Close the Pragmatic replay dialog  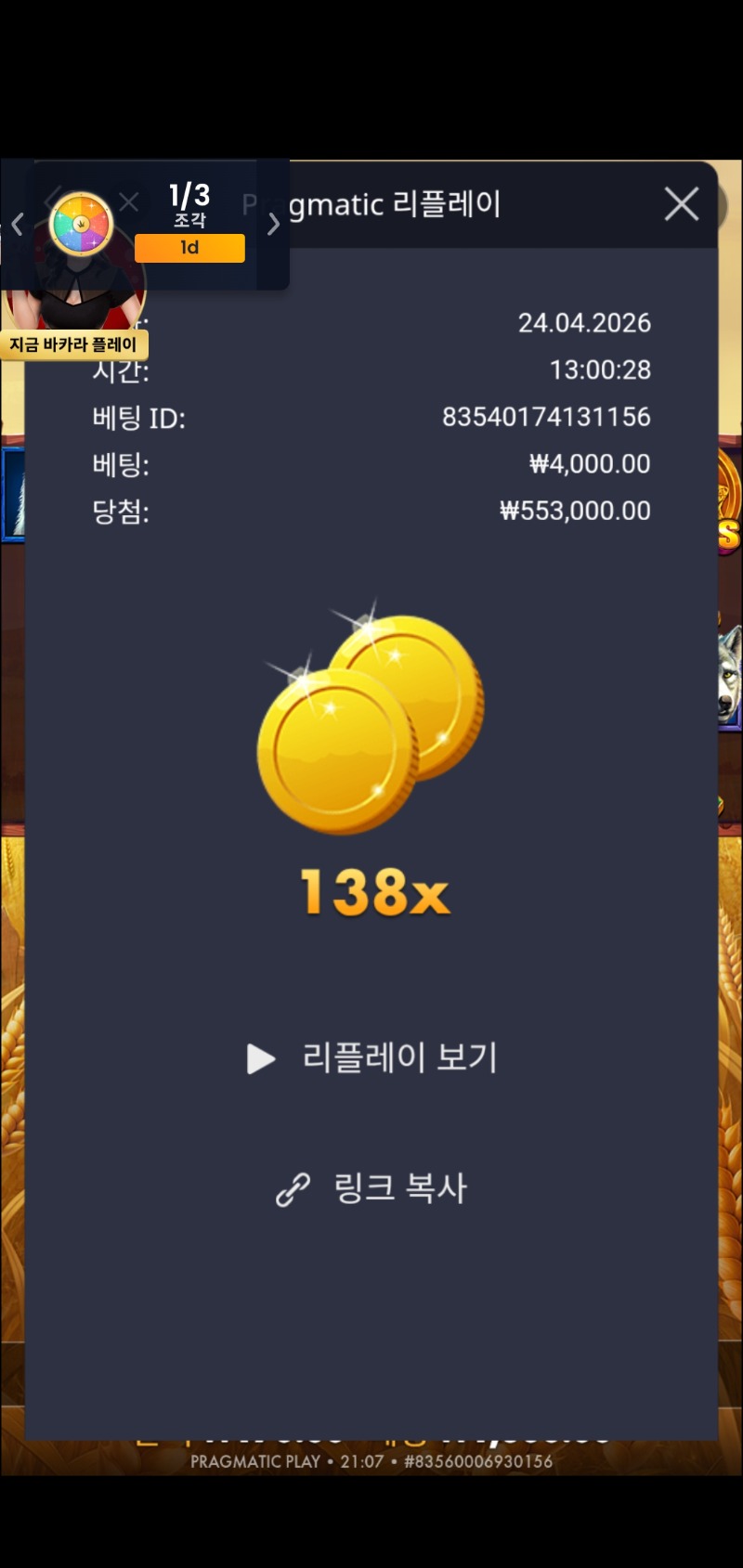(681, 204)
